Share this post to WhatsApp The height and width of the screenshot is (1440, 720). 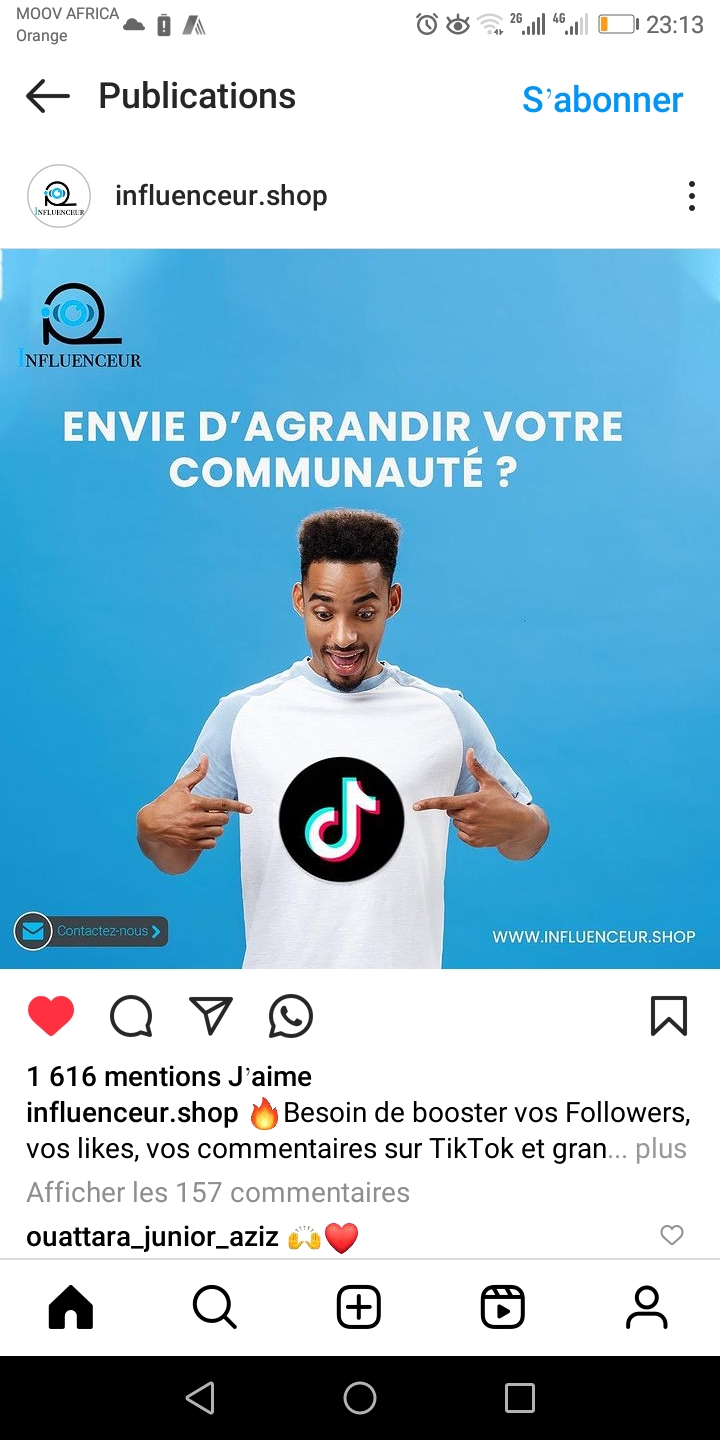click(x=291, y=1017)
